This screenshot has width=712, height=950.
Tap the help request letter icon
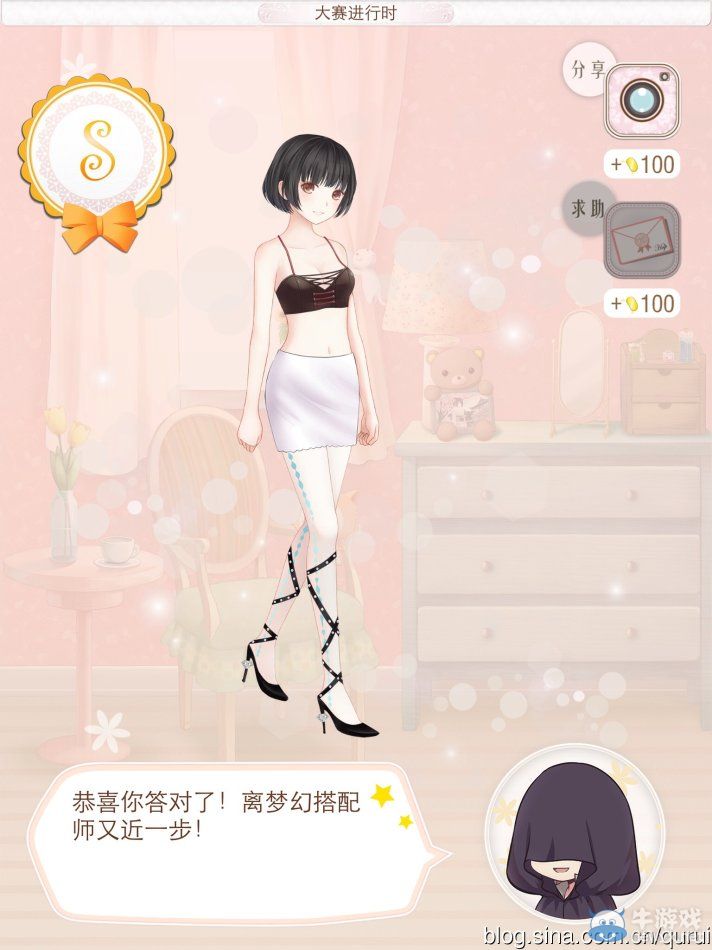[x=640, y=241]
